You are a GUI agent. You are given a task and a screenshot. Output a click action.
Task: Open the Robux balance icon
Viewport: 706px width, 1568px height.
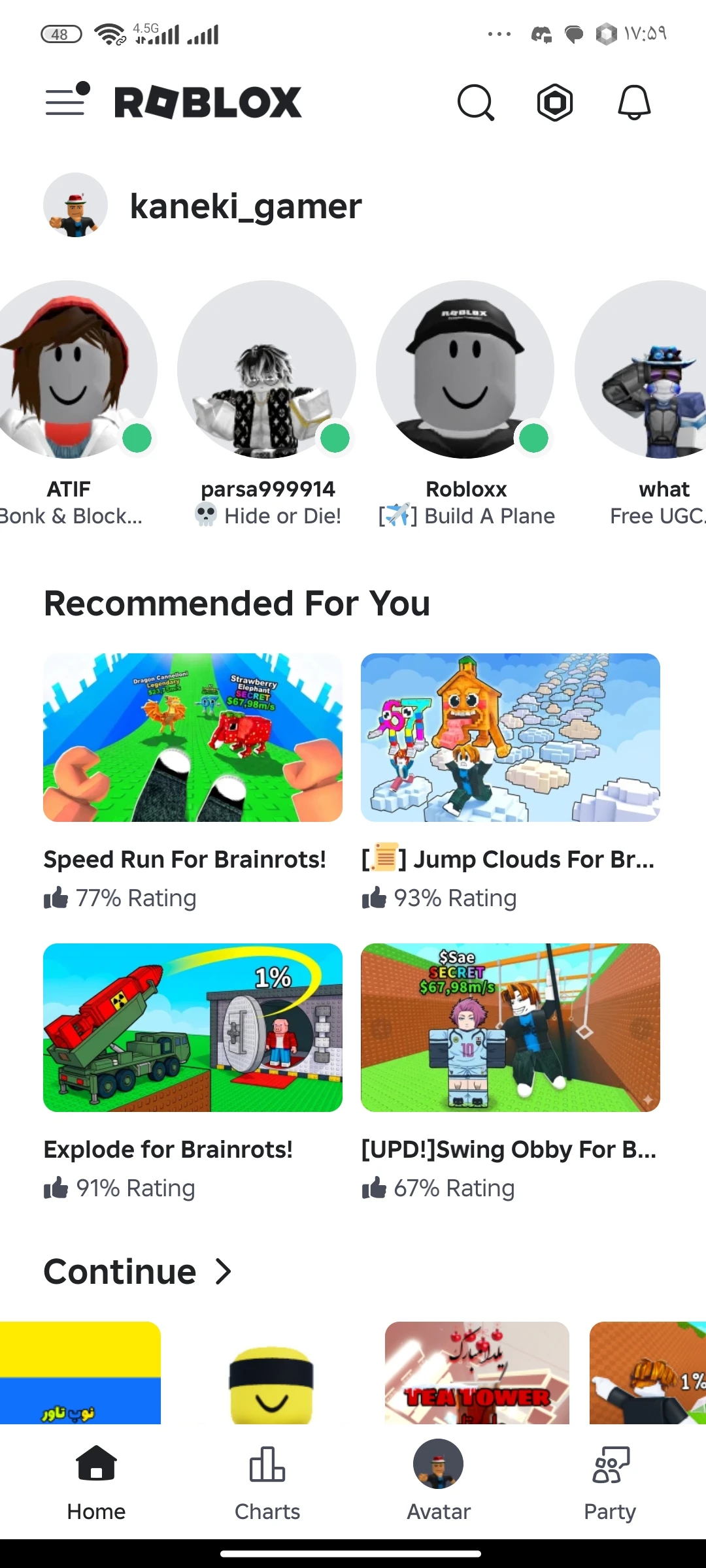[555, 103]
